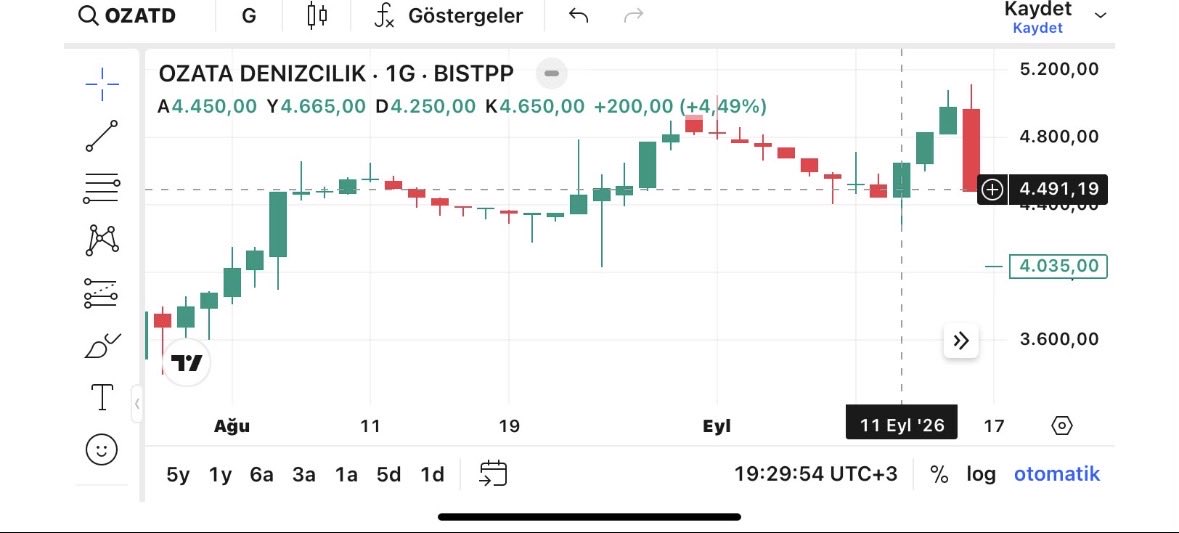The height and width of the screenshot is (533, 1179).
Task: Select the trend line drawing tool
Action: (102, 136)
